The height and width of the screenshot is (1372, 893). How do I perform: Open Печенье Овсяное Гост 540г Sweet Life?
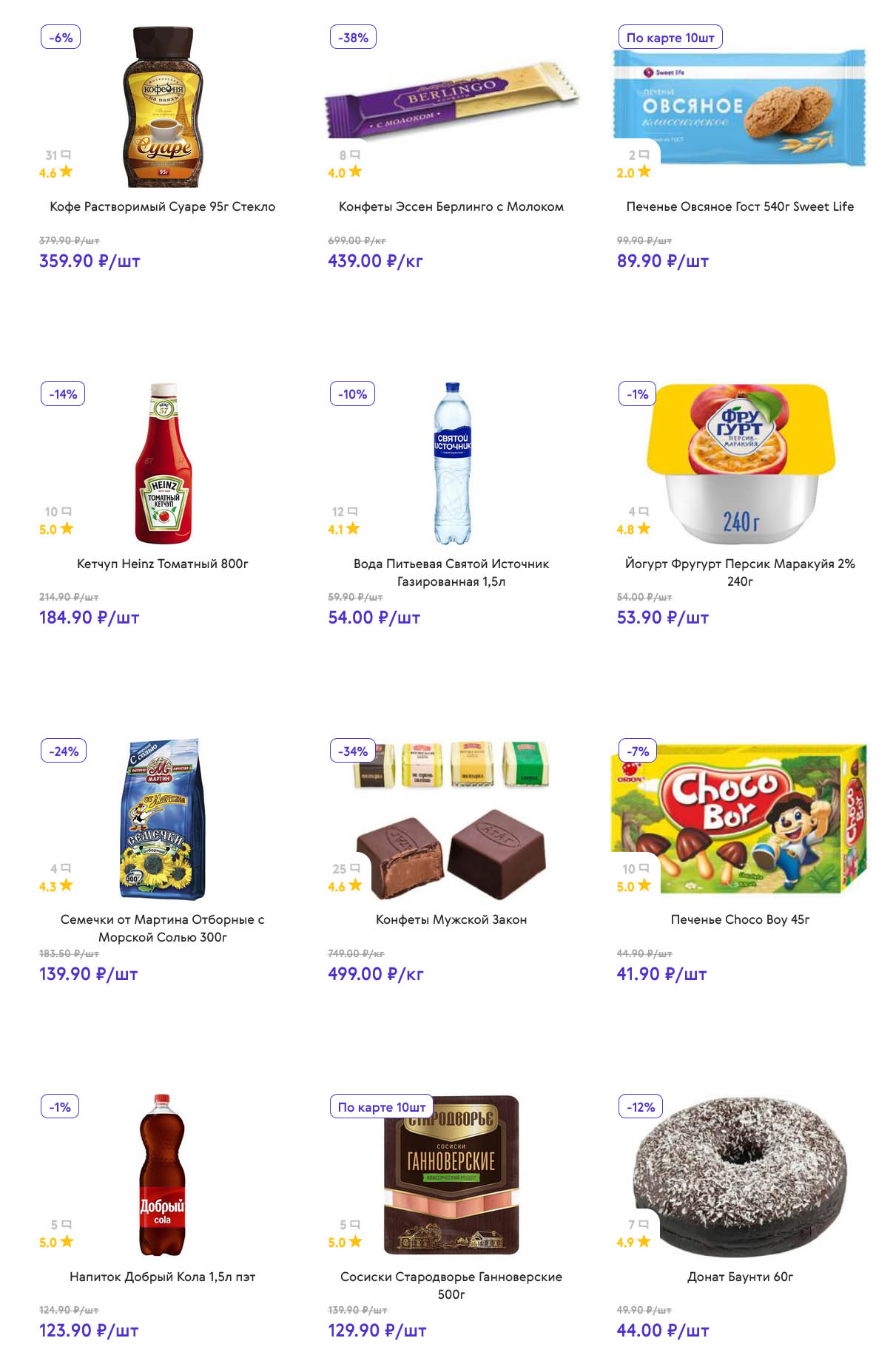pyautogui.click(x=739, y=206)
